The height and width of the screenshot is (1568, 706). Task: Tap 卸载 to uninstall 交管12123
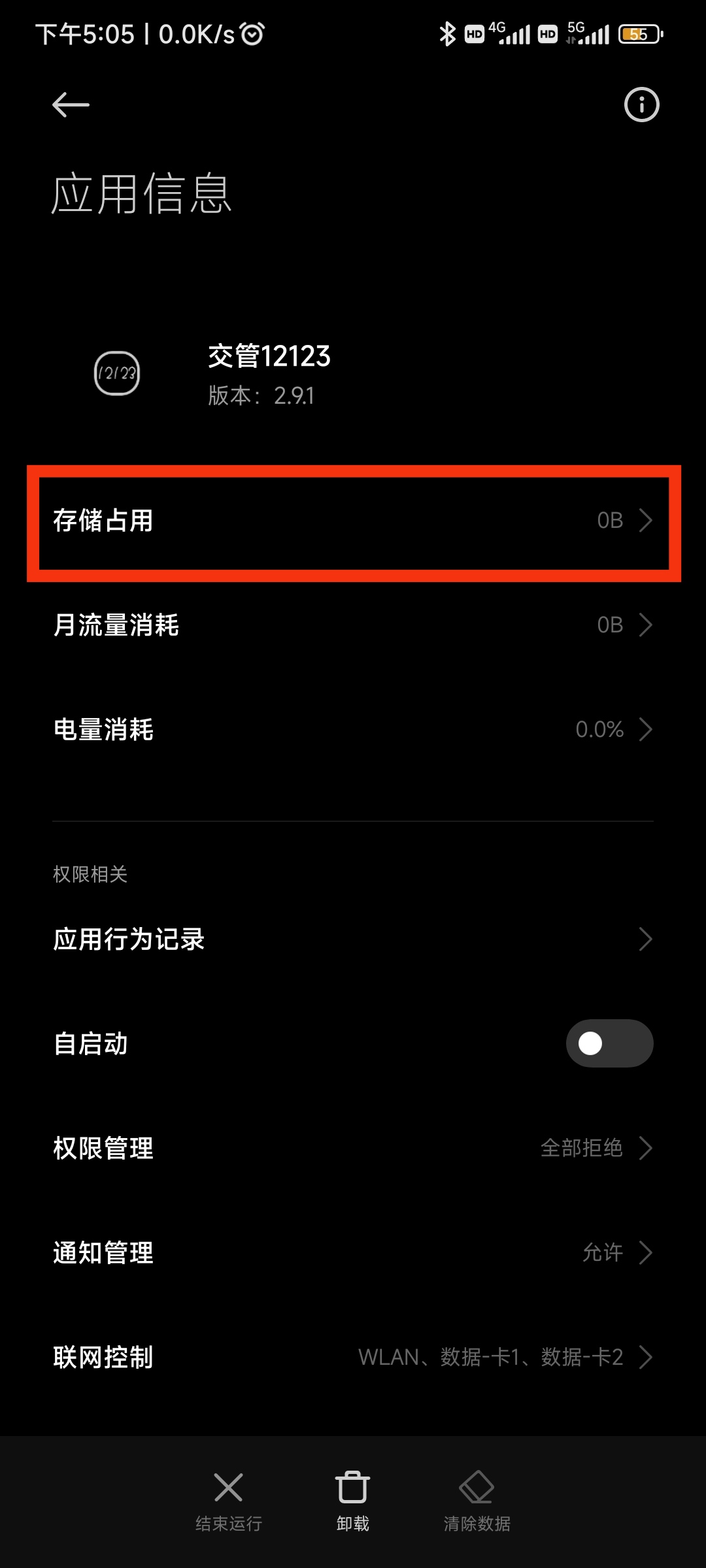(x=353, y=1501)
